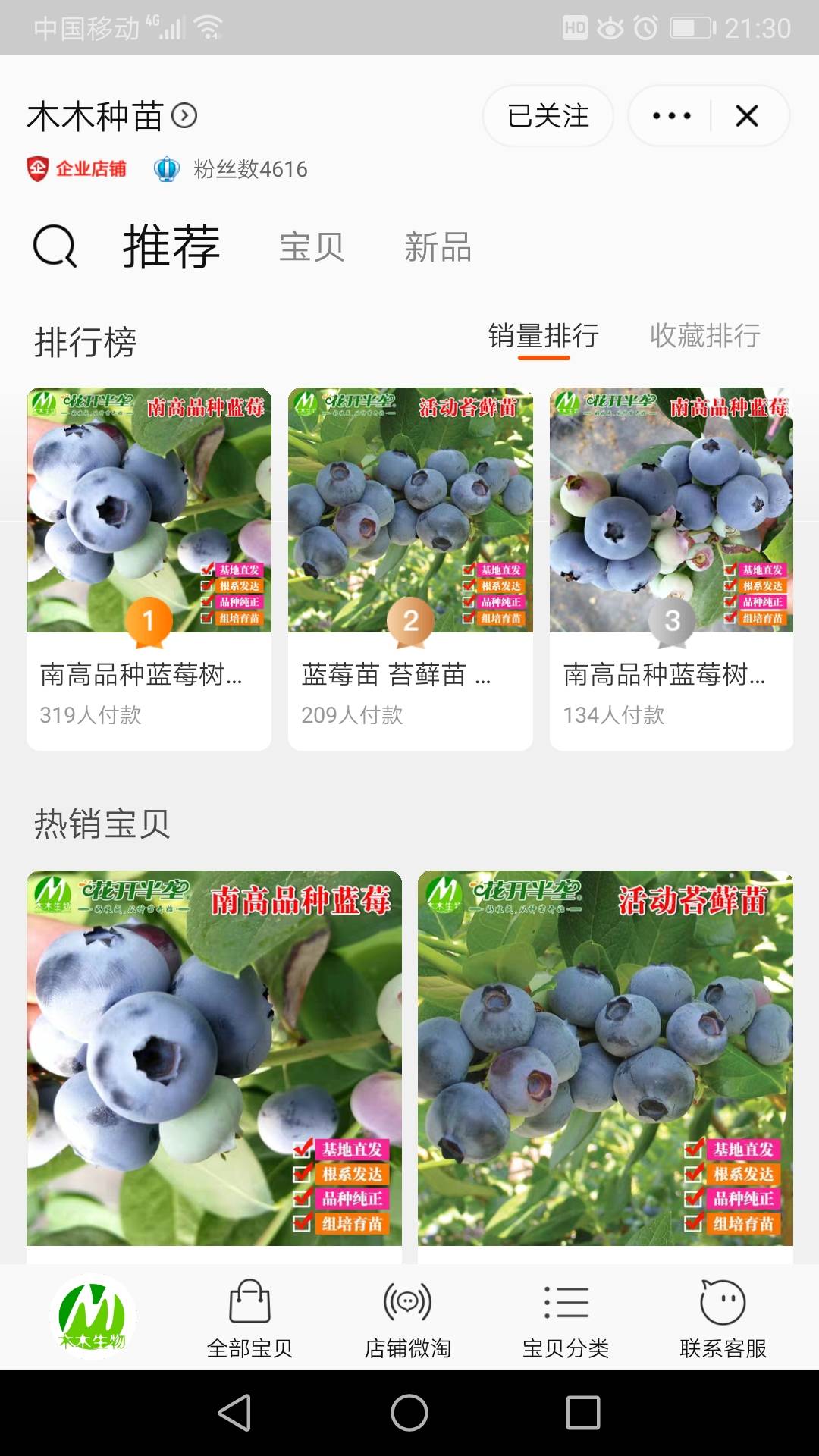The image size is (819, 1456).
Task: Switch to the 新品 tab
Action: pos(438,248)
